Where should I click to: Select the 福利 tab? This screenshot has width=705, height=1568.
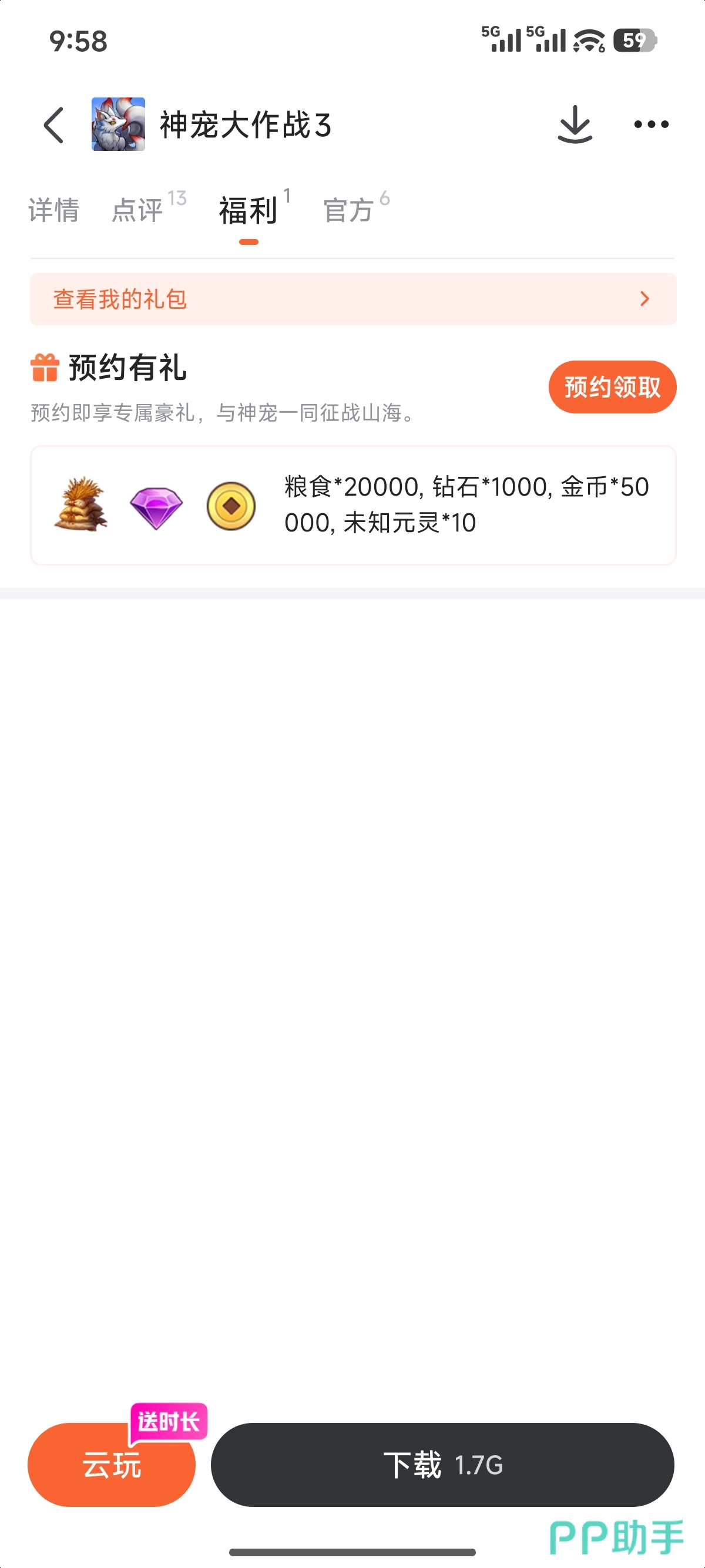254,210
